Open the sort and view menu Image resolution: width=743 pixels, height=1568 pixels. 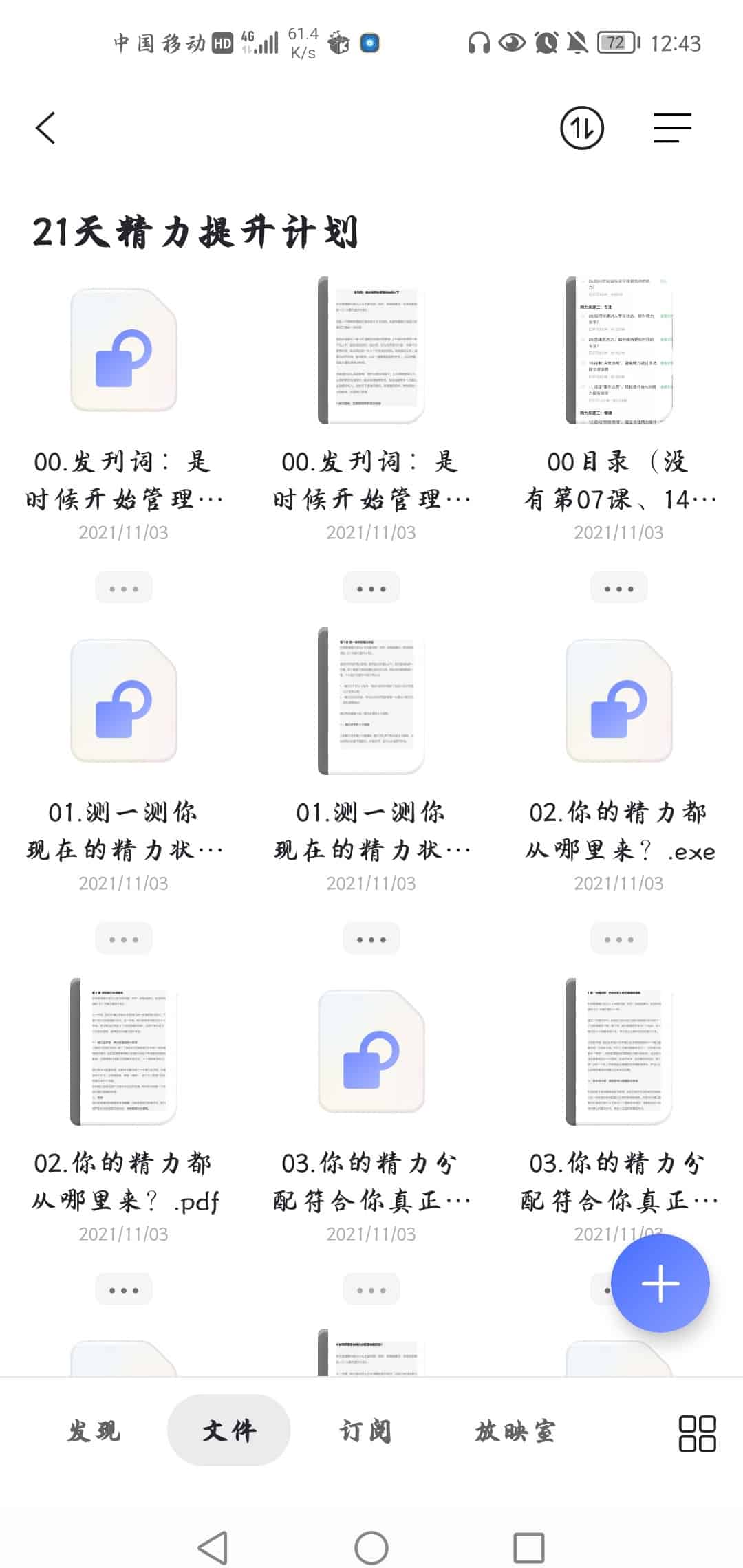click(672, 128)
